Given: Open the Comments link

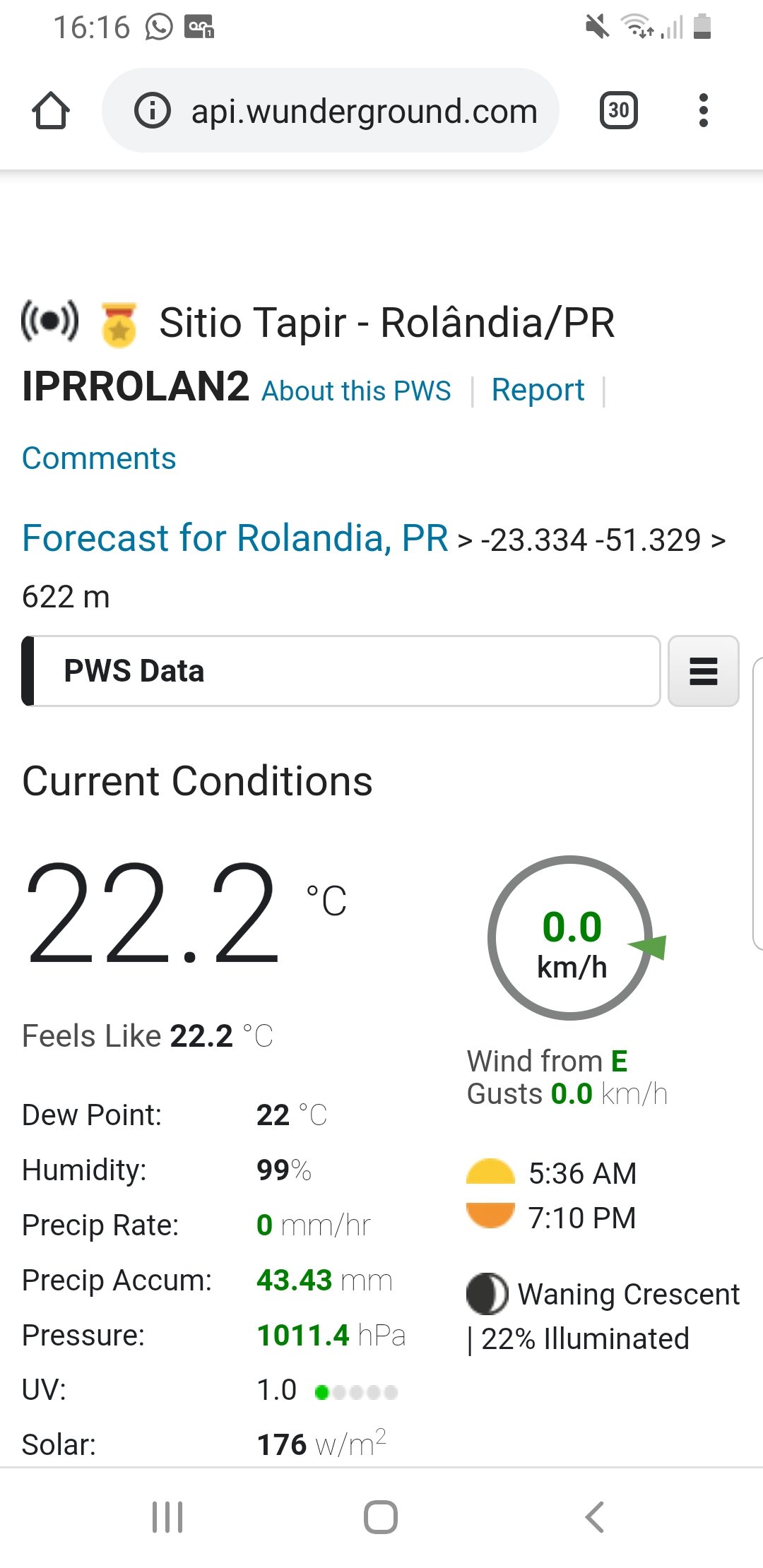Looking at the screenshot, I should click(99, 458).
